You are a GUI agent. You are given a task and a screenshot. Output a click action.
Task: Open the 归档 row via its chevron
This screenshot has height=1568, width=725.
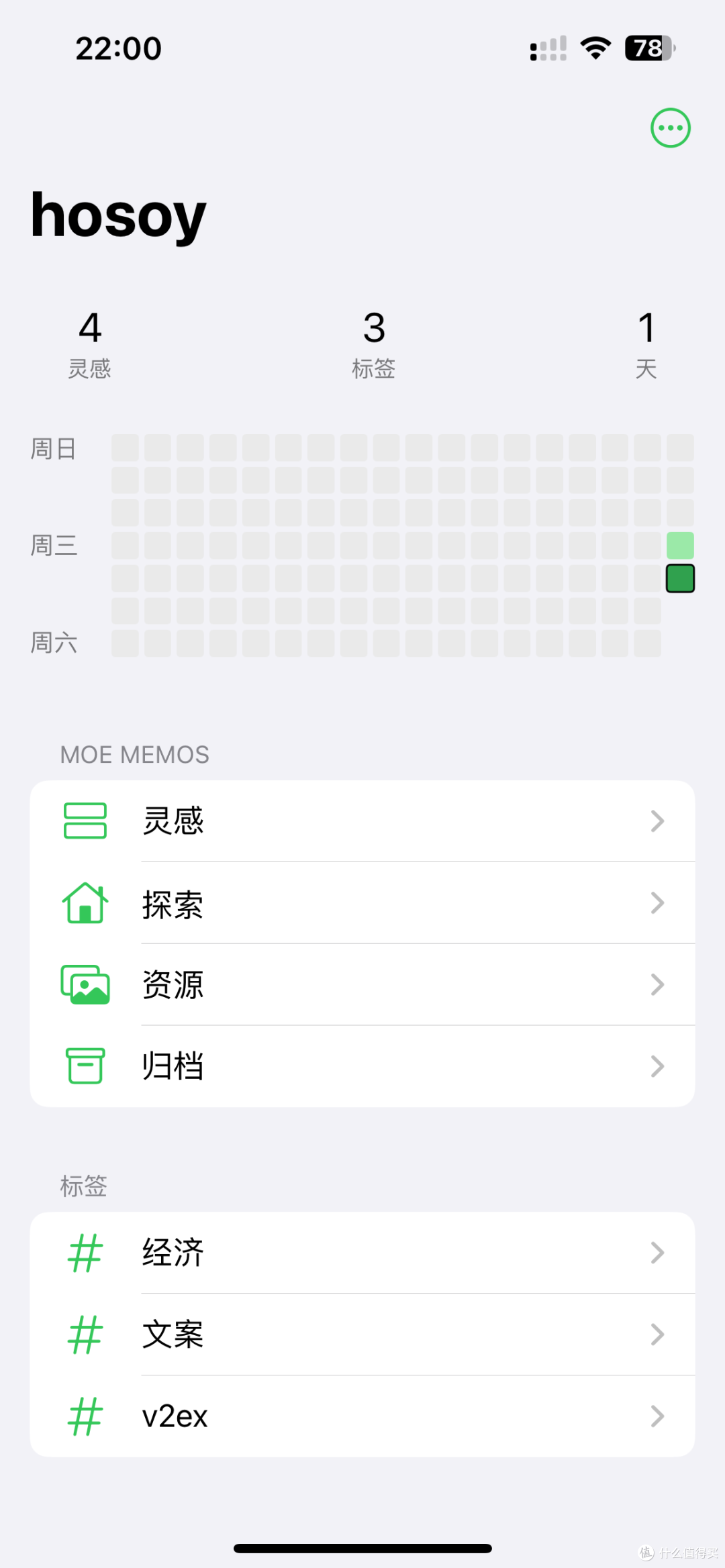click(x=657, y=1066)
